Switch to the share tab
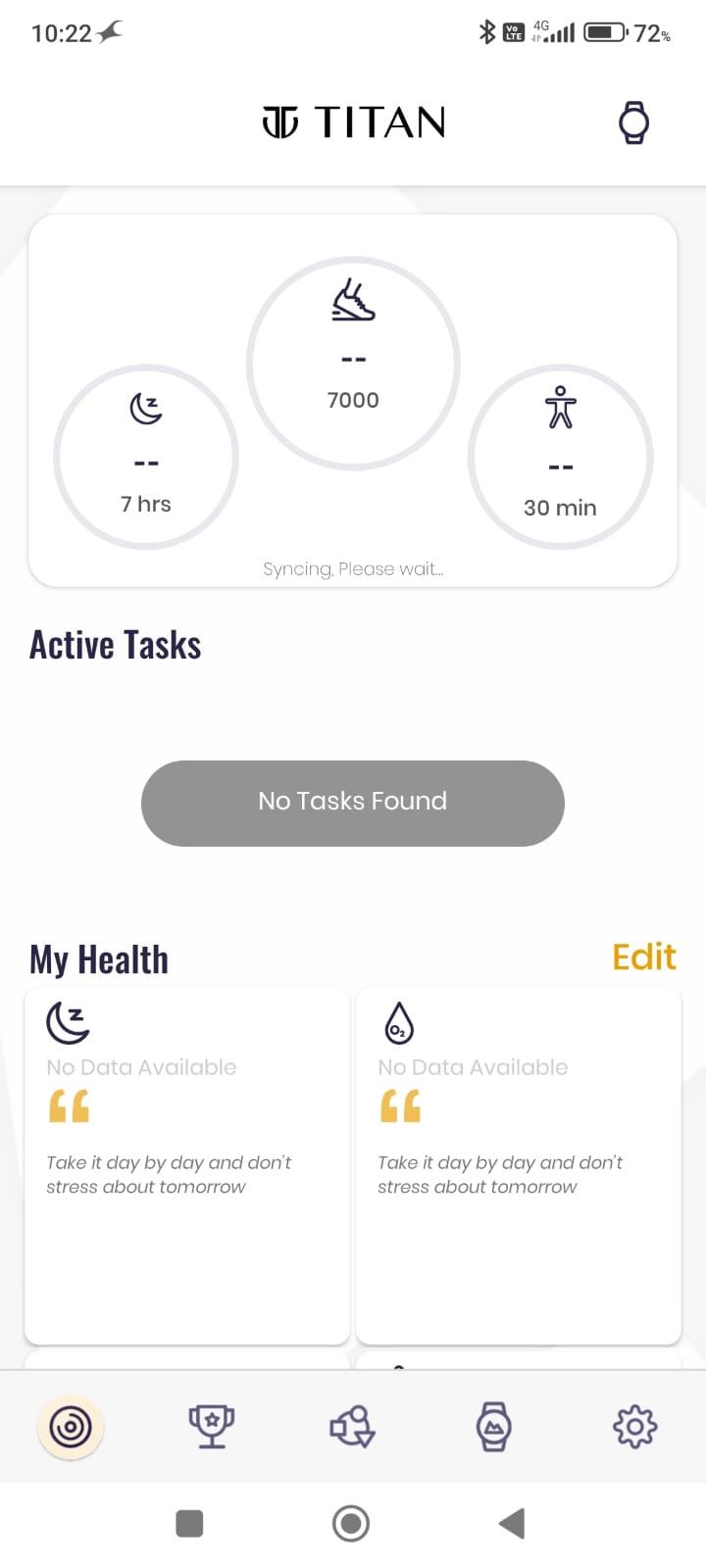The width and height of the screenshot is (706, 1568). (x=353, y=1427)
